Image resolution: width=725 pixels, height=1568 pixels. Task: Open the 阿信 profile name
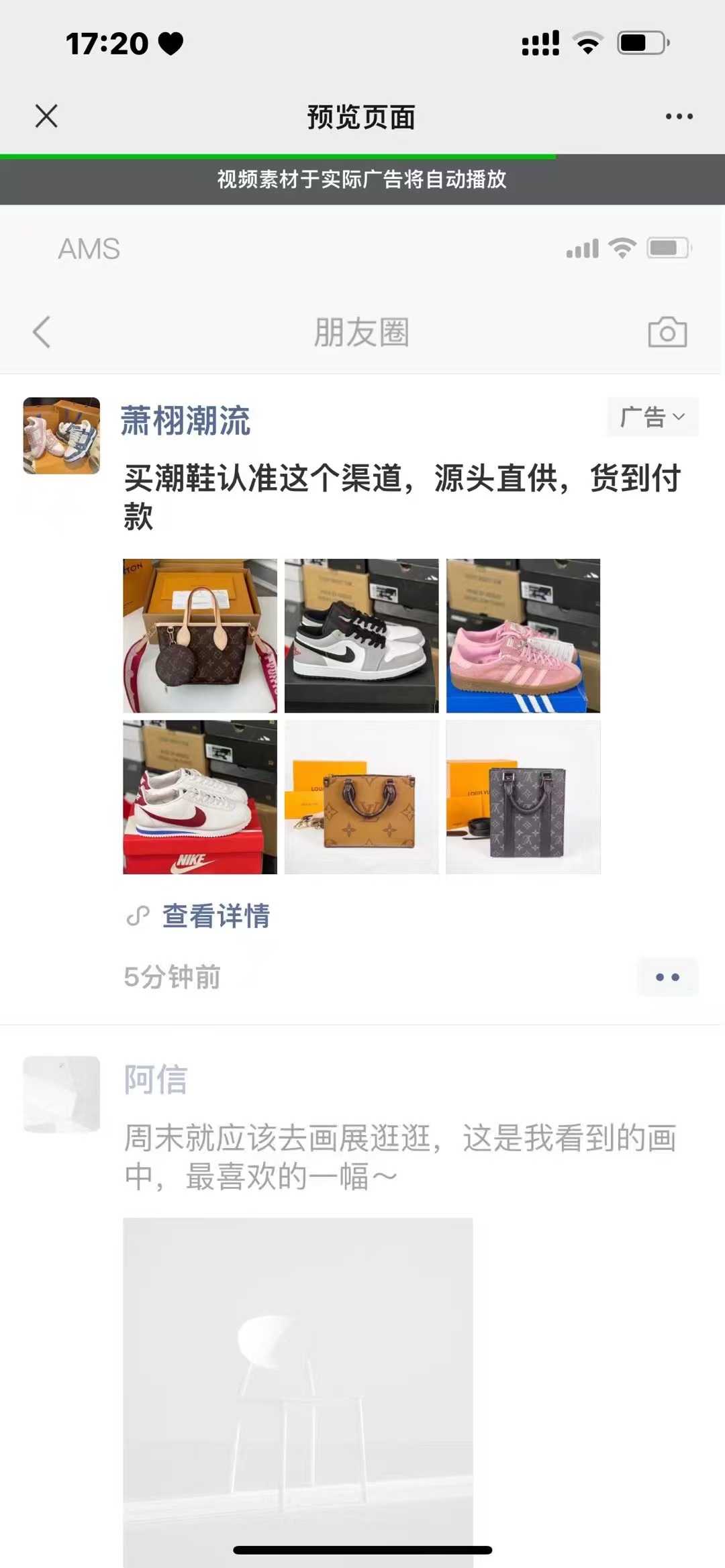pos(156,1080)
